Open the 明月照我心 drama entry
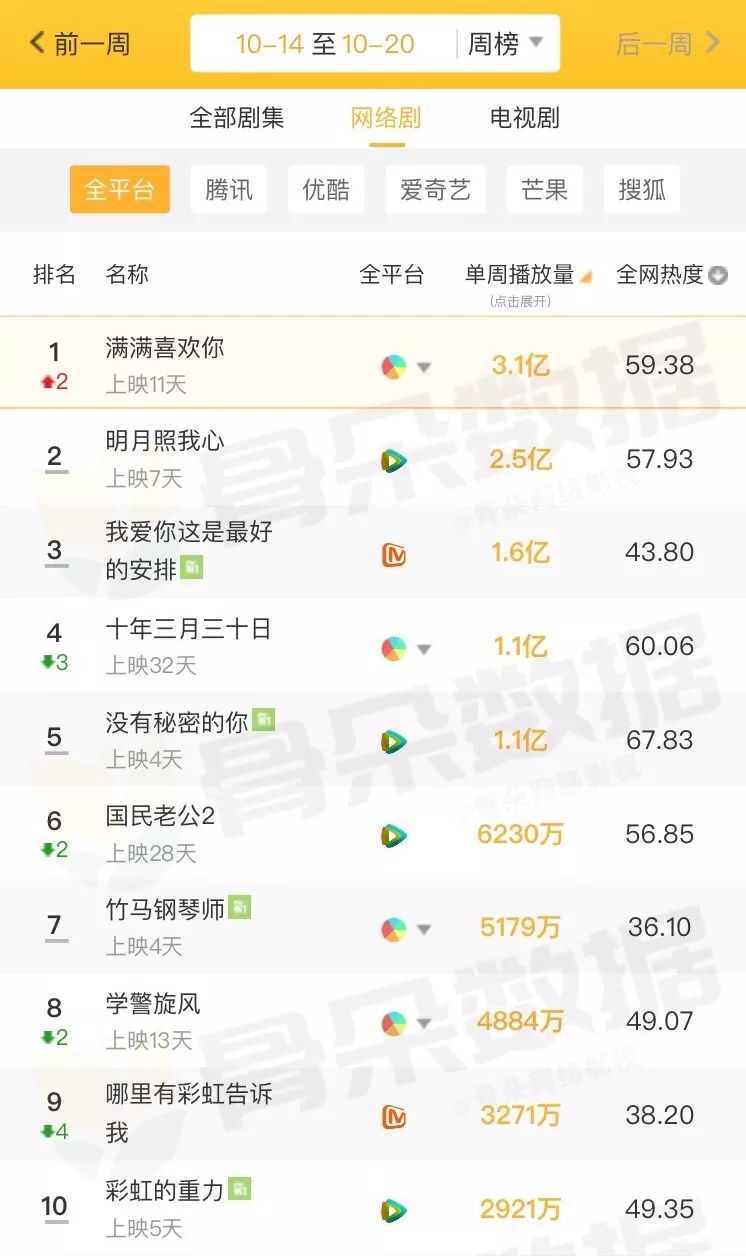 pos(165,441)
